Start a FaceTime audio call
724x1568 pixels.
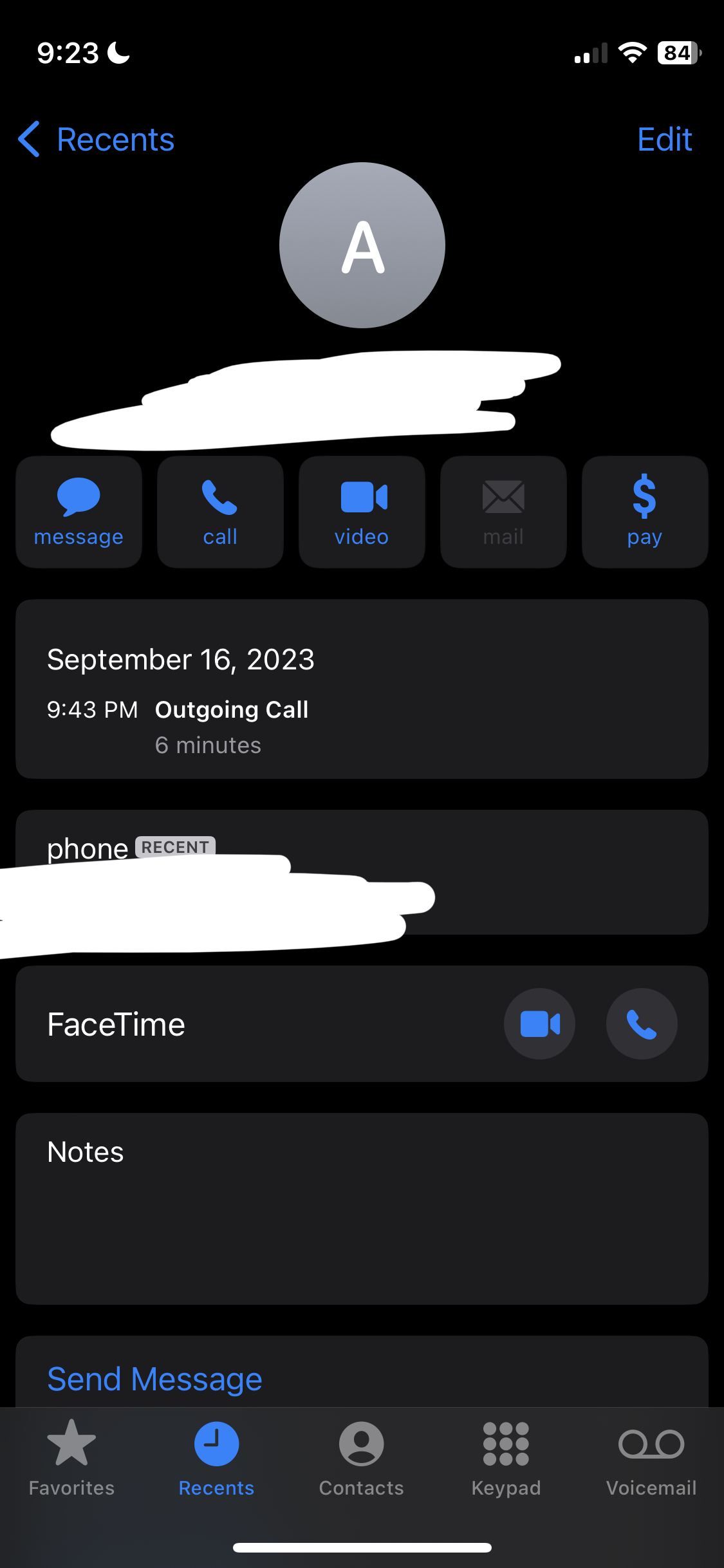642,1023
